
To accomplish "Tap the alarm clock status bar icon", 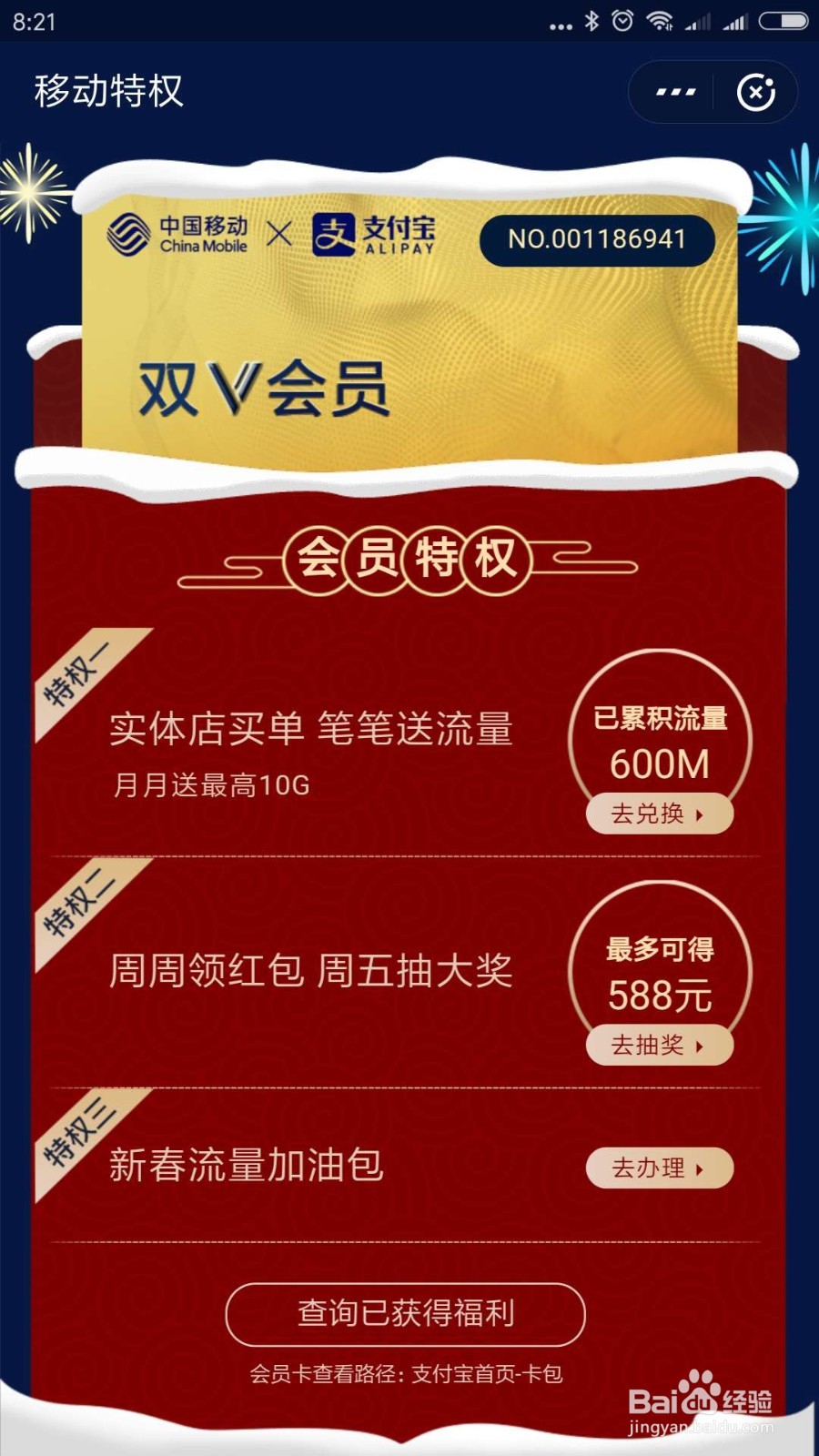I will pos(621,20).
